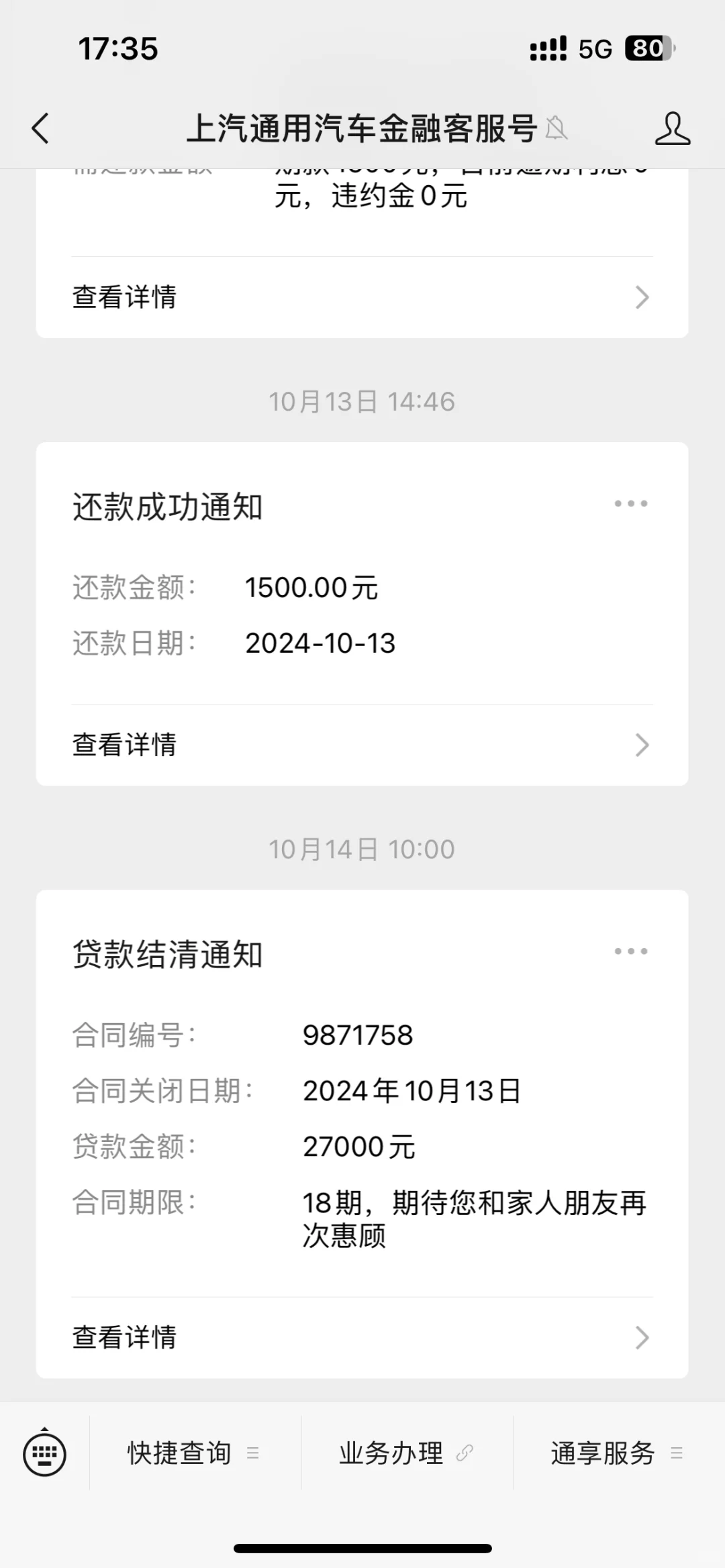Open the three-dot menu on 贷款结清通知
Screen dimensions: 725x1568
(631, 951)
